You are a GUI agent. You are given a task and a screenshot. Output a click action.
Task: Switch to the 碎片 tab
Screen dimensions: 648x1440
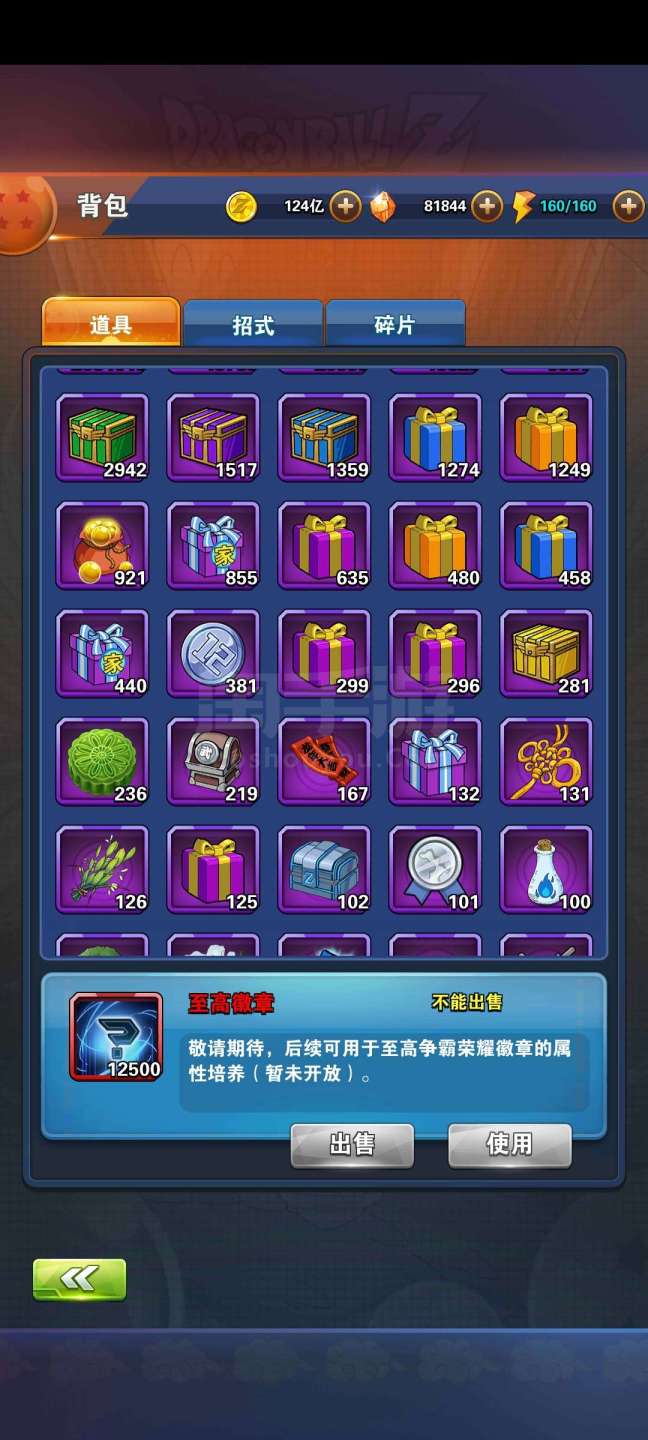click(395, 325)
